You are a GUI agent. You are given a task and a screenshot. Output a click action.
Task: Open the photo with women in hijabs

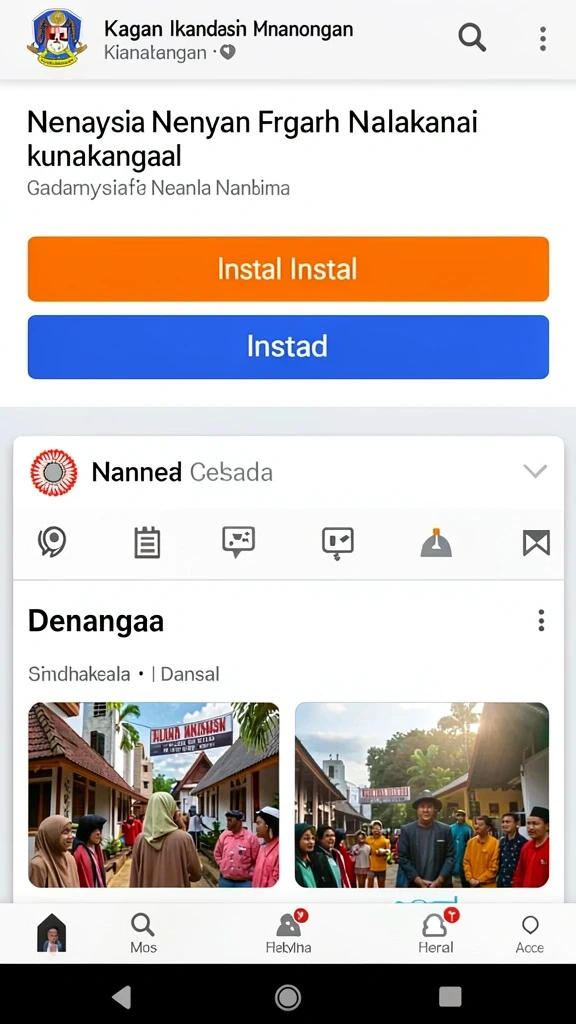153,795
